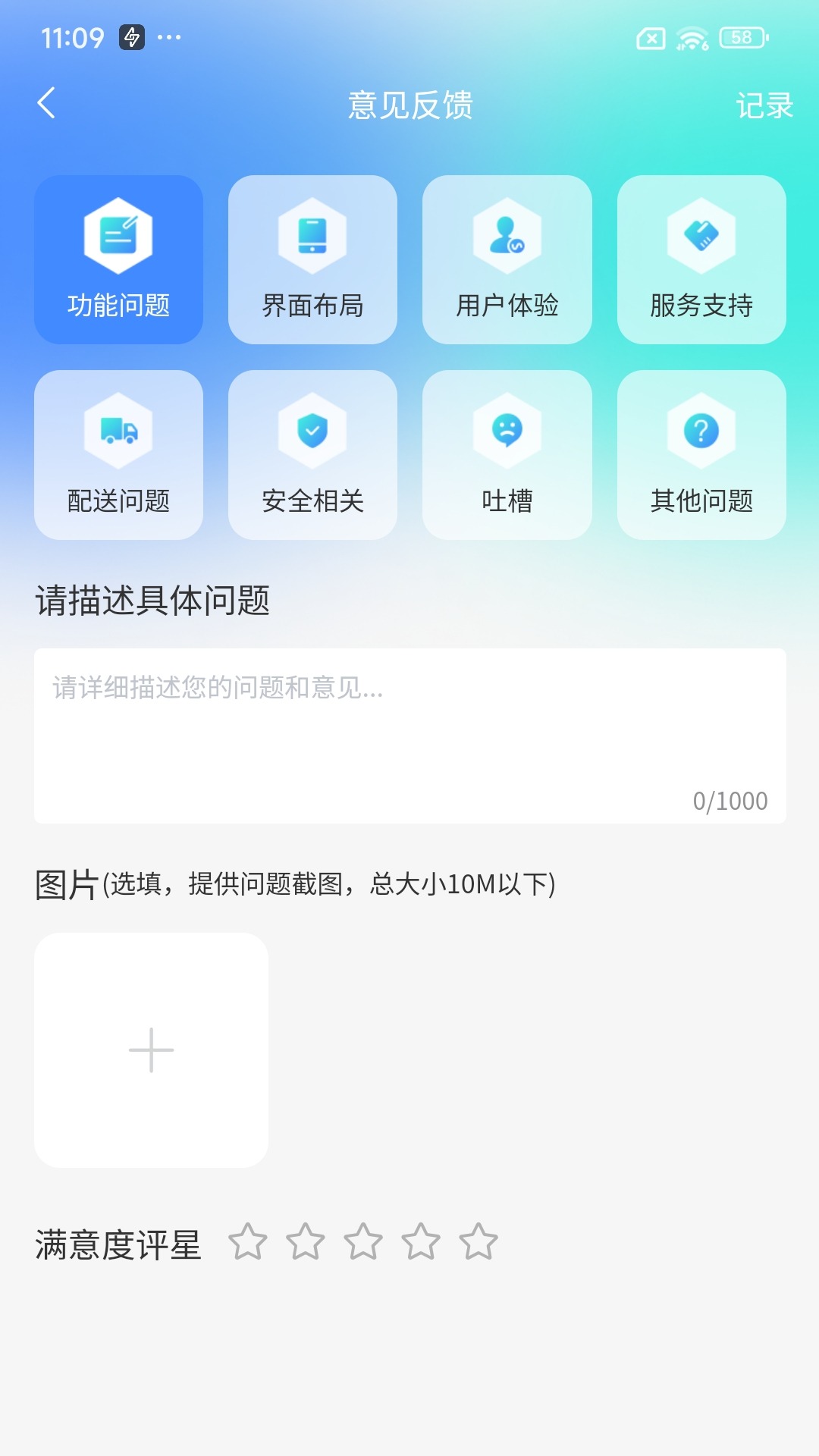819x1456 pixels.
Task: Select the 其他问题 question mark icon
Action: tap(701, 431)
